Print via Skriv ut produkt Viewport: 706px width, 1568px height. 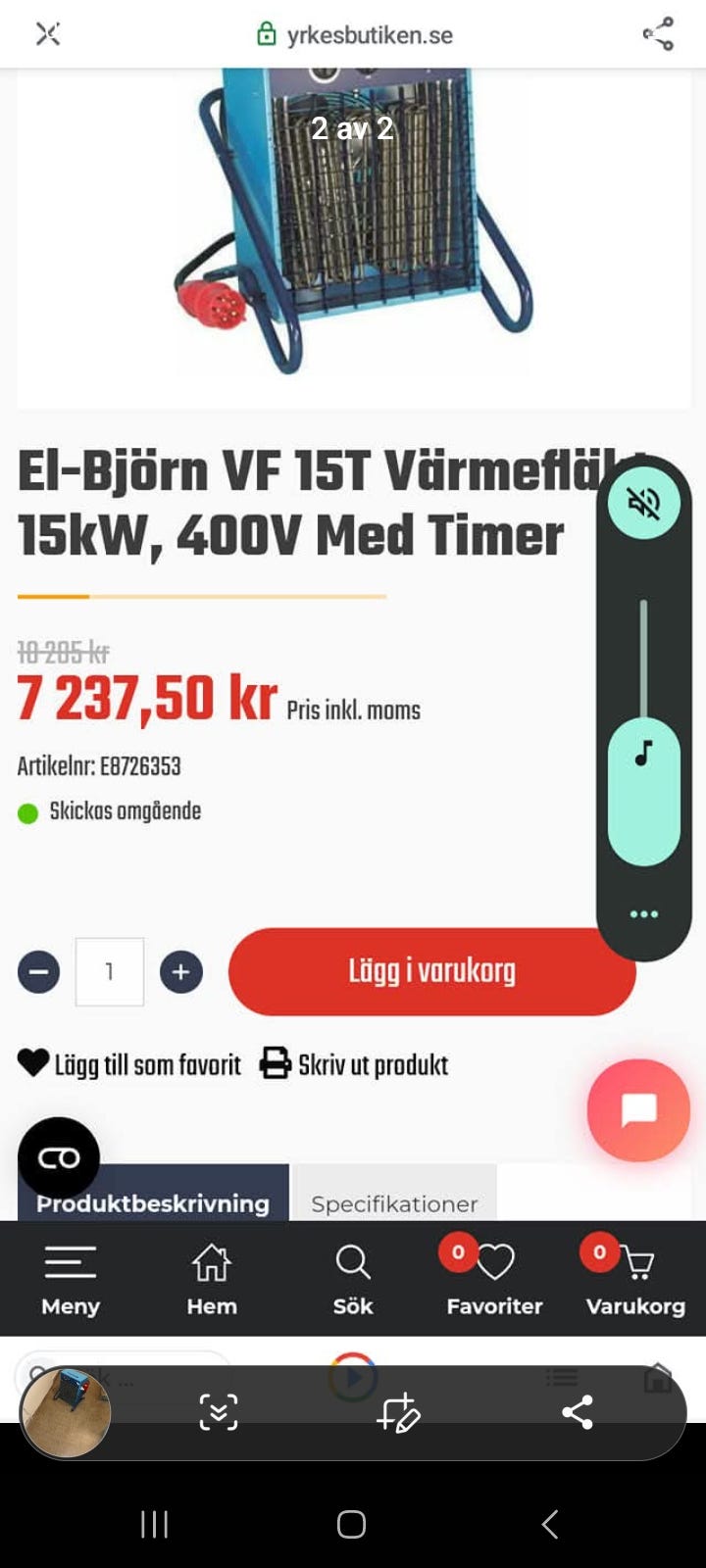354,1064
